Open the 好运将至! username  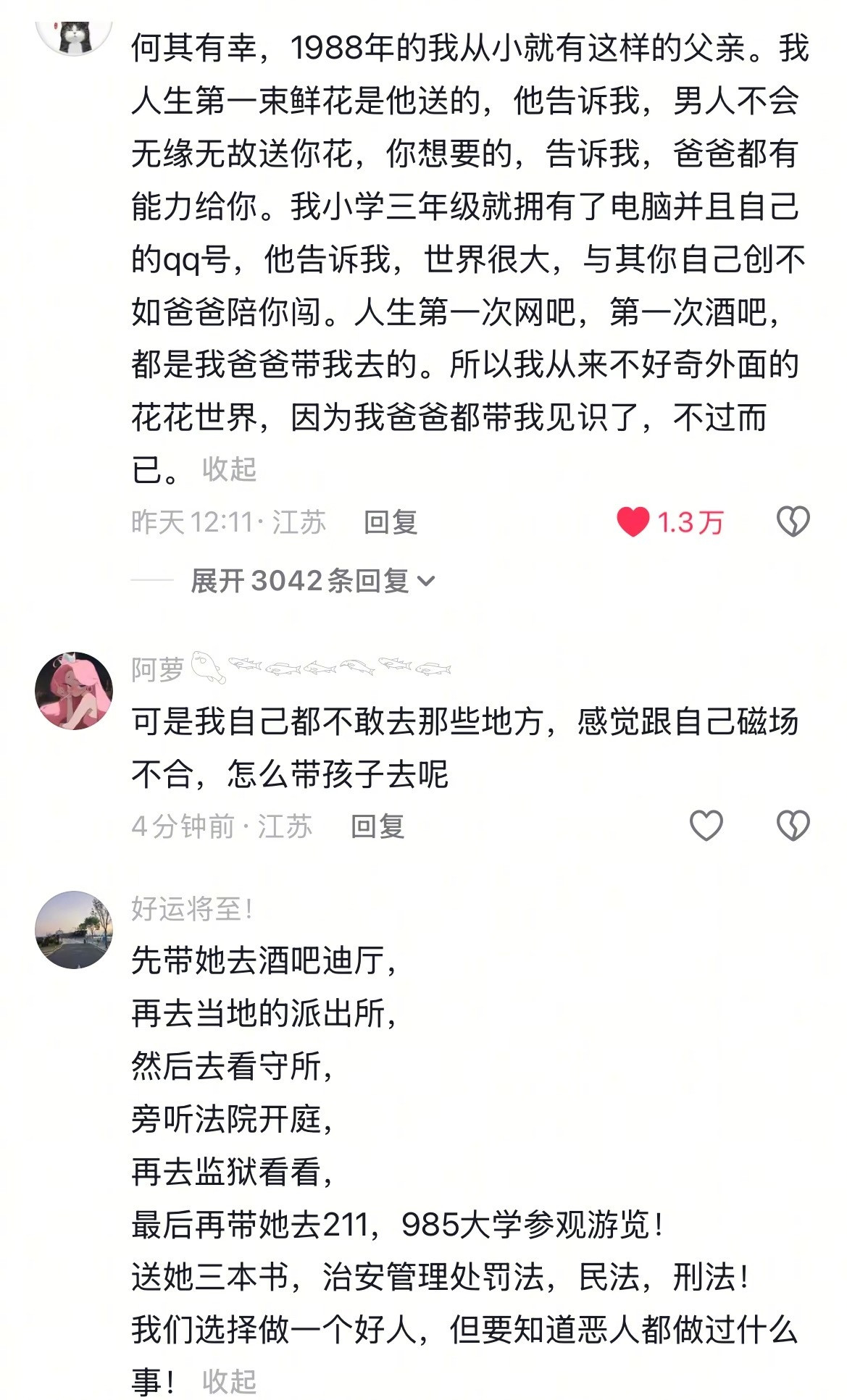pyautogui.click(x=192, y=908)
